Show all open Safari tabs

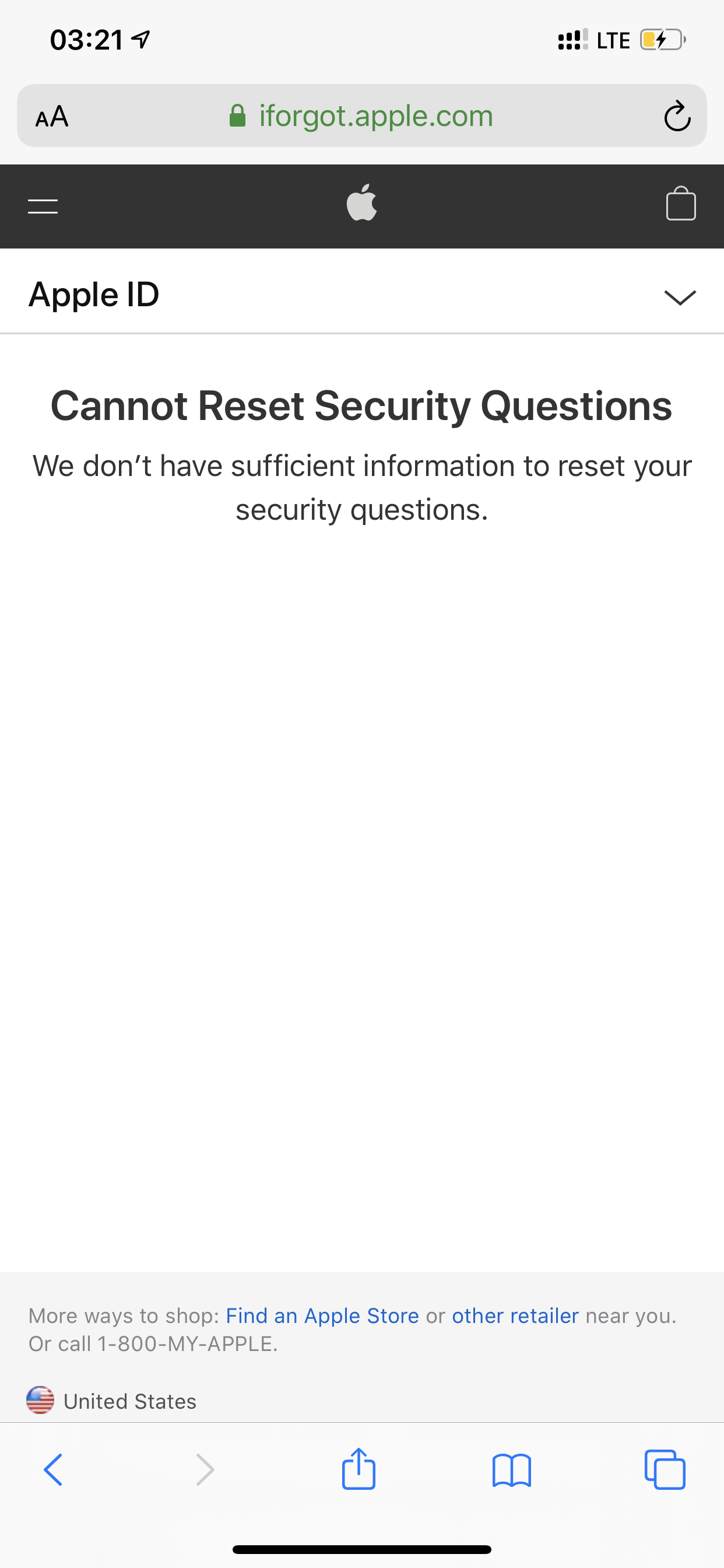tap(665, 1470)
